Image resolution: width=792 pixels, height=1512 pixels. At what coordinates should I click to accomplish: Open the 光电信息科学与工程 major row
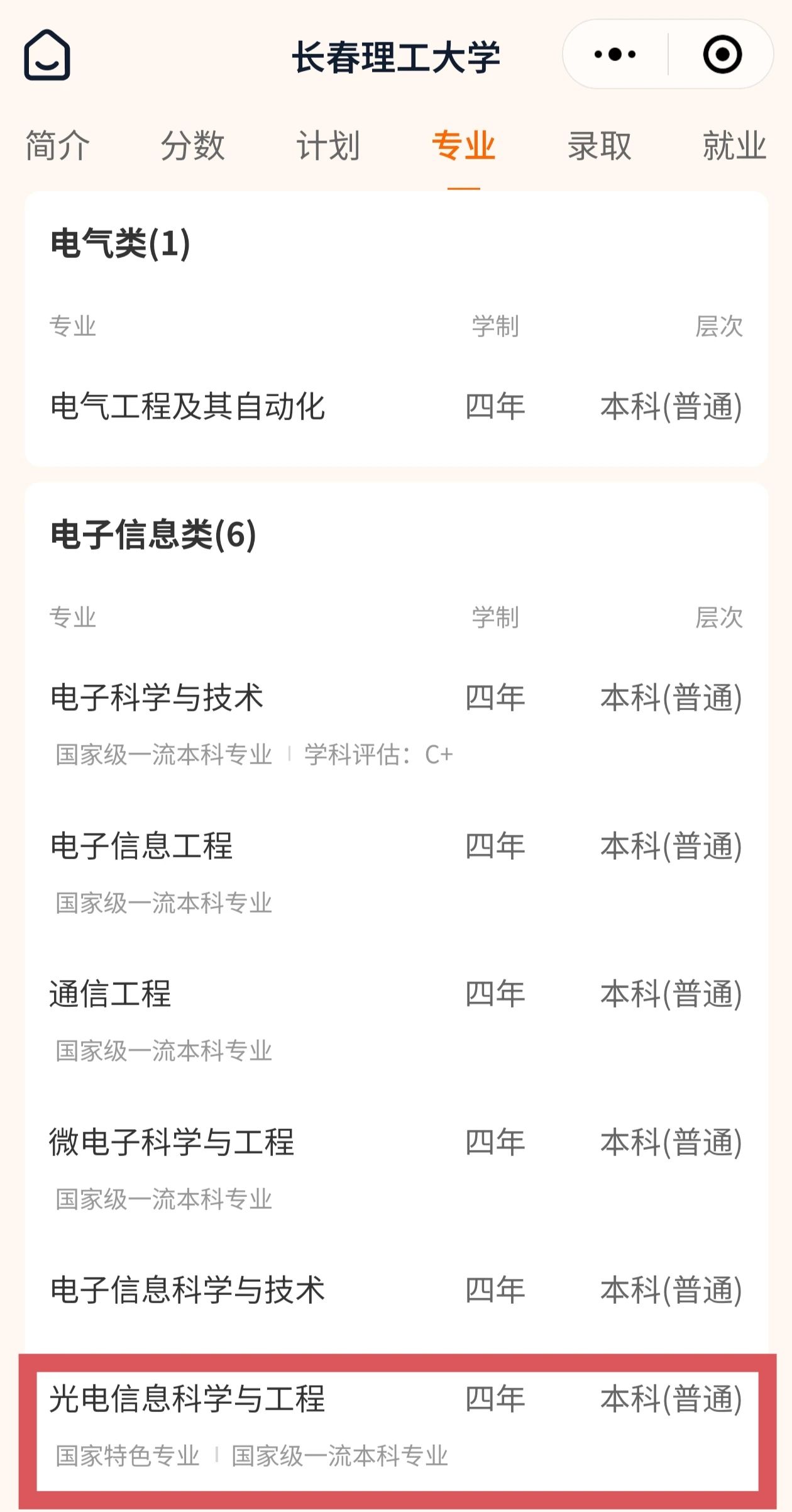(x=188, y=1400)
